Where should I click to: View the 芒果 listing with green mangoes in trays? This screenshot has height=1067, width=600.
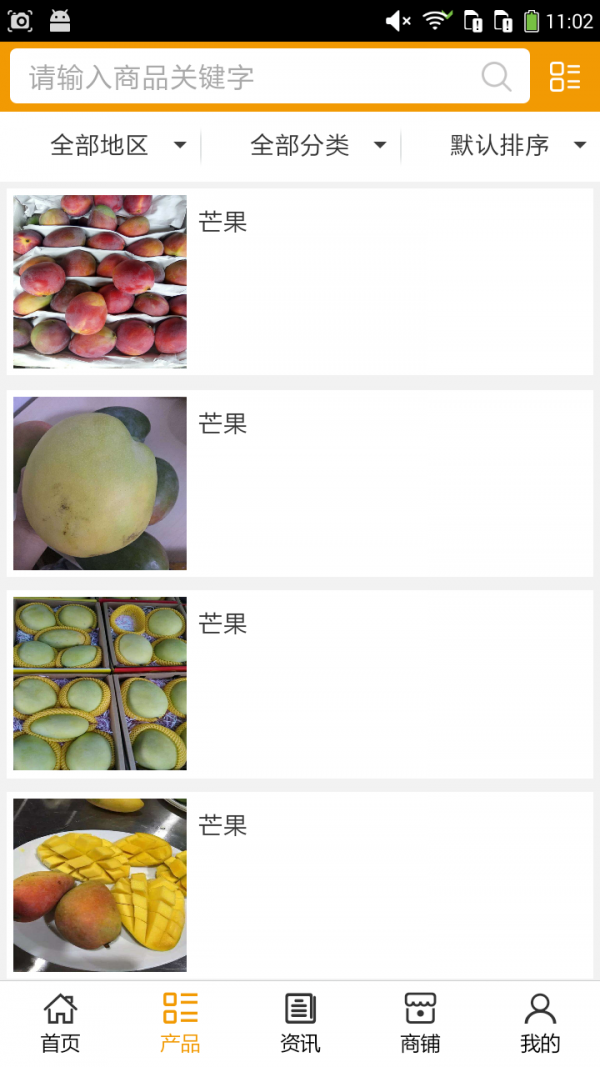pos(300,684)
